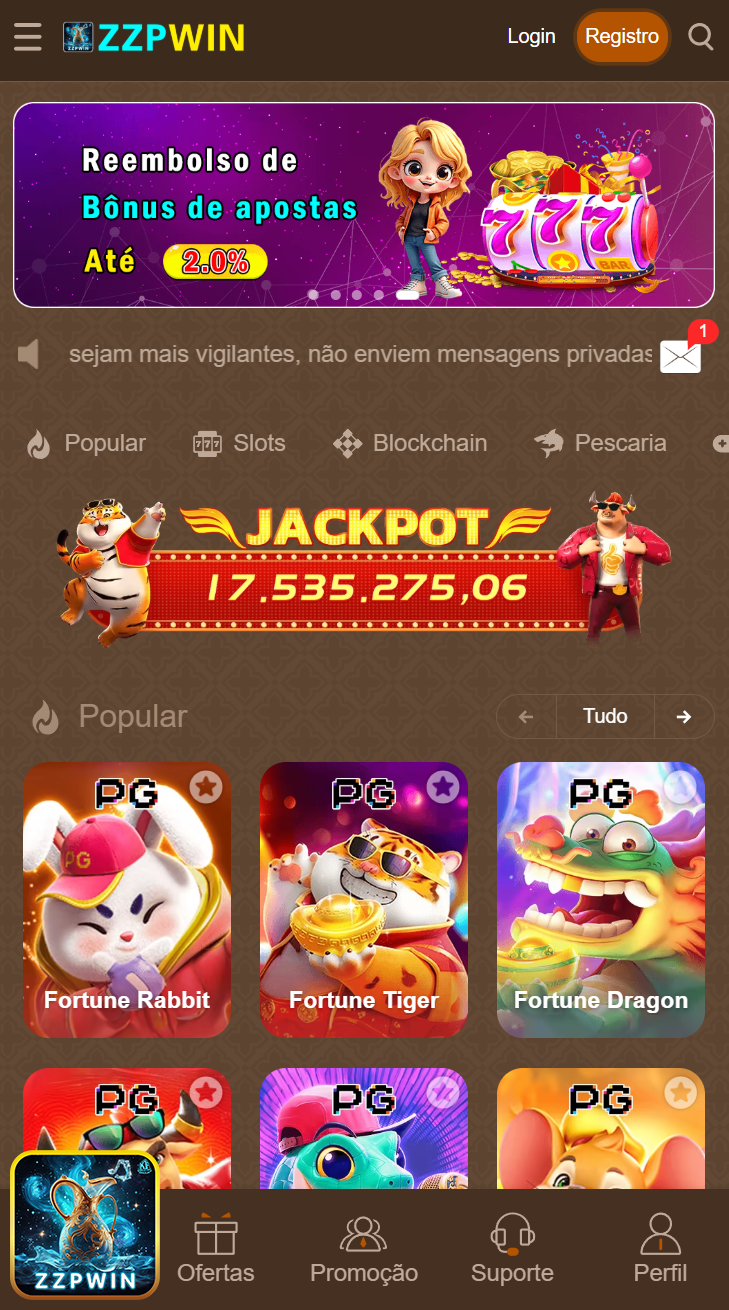
Task: Favorite Fortune Rabbit with its star
Action: click(206, 787)
